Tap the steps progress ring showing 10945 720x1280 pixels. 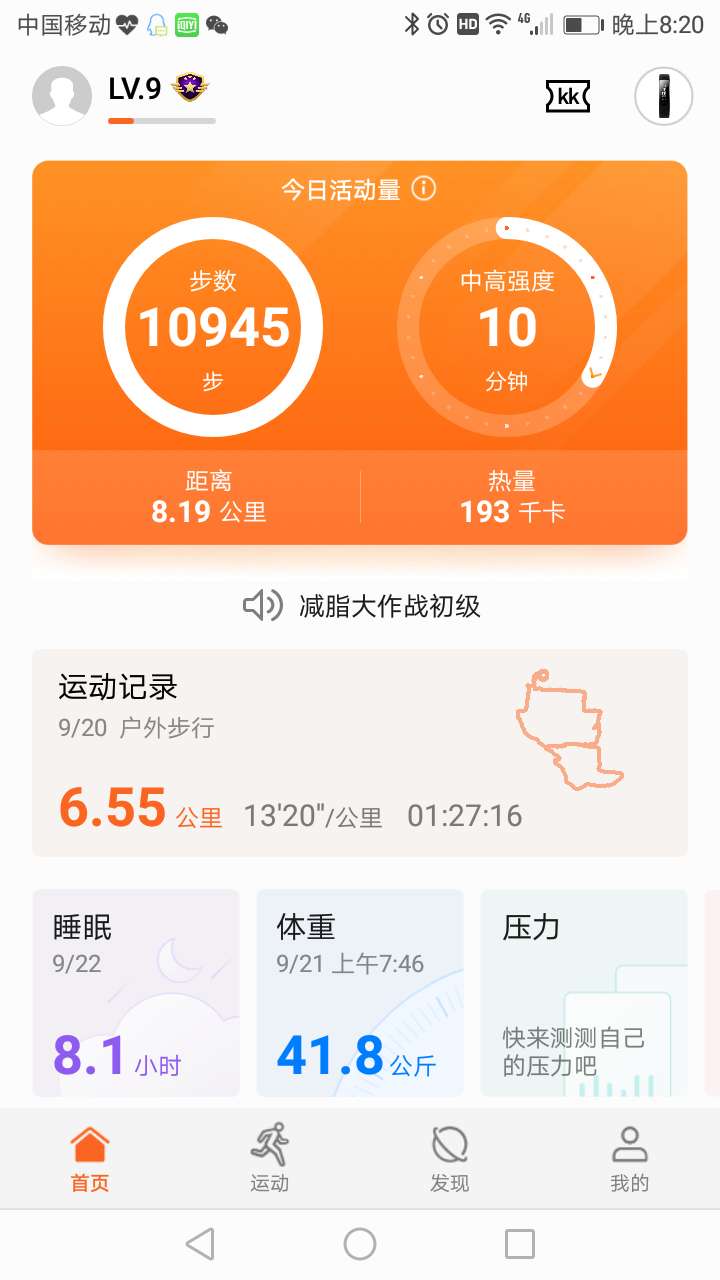click(213, 327)
